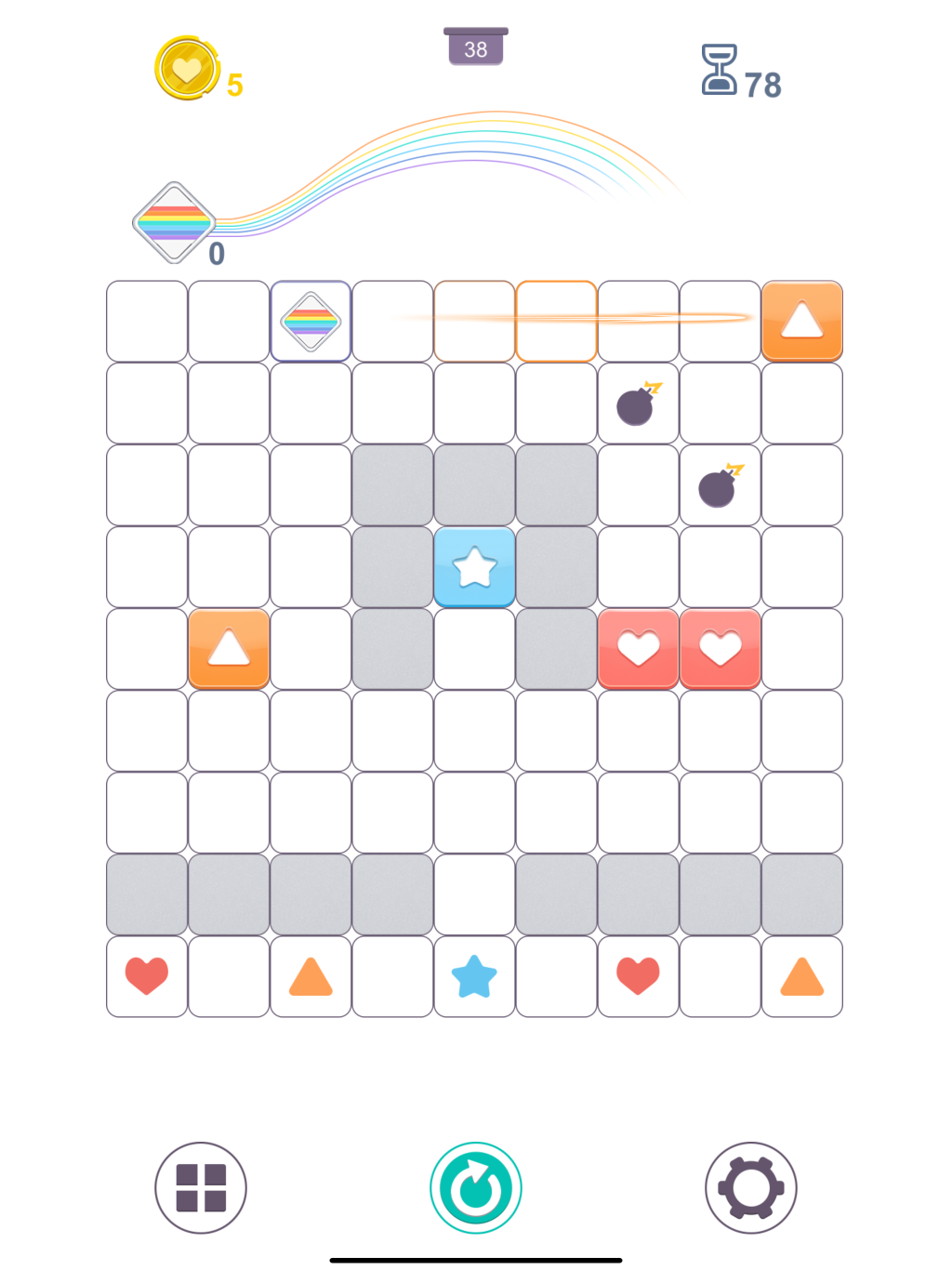Tap the home indicator bar at screen bottom
The height and width of the screenshot is (1270, 952).
tap(476, 1256)
